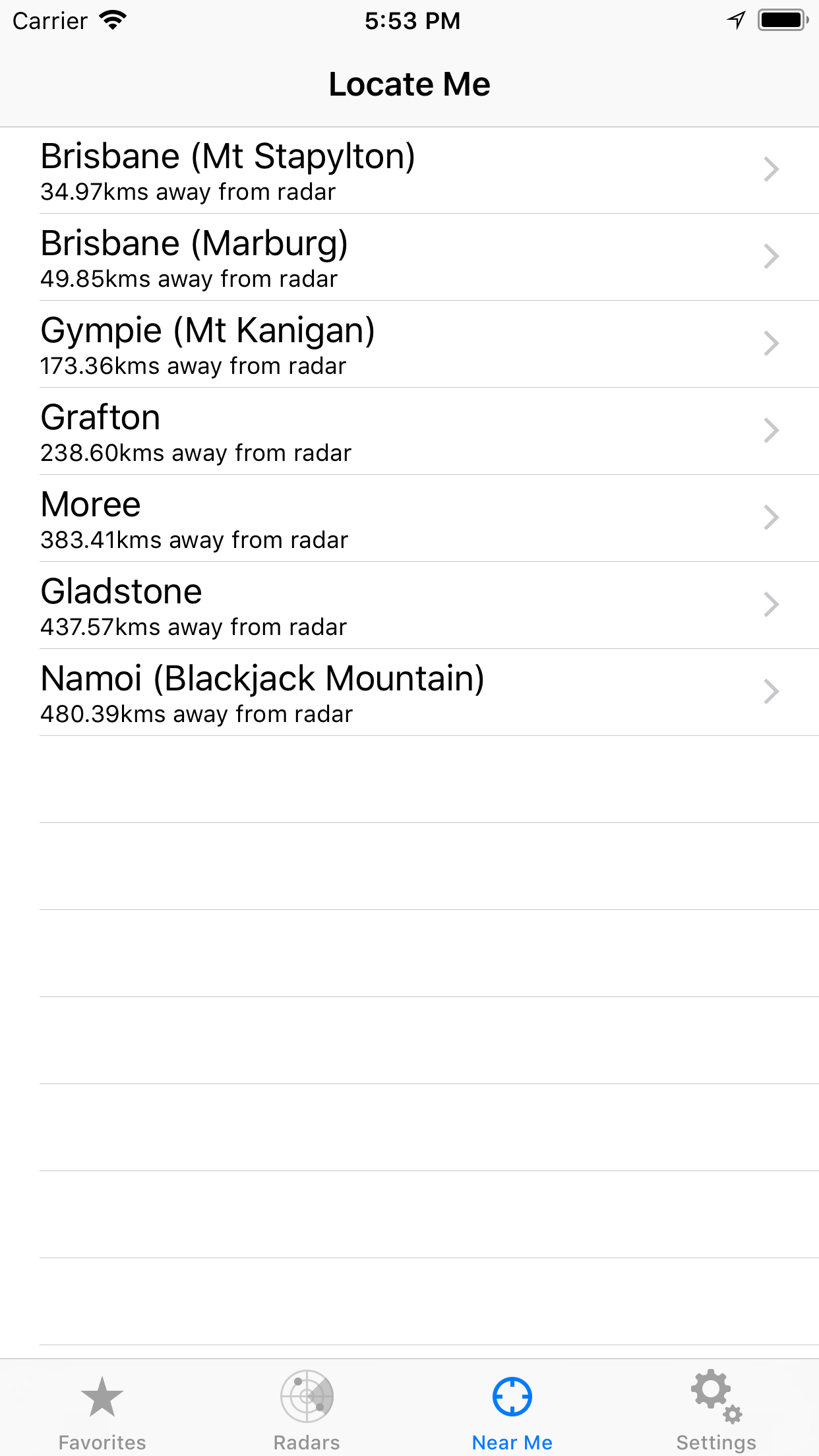Open Namoi (Blackjack Mountain) radar

coord(409,692)
